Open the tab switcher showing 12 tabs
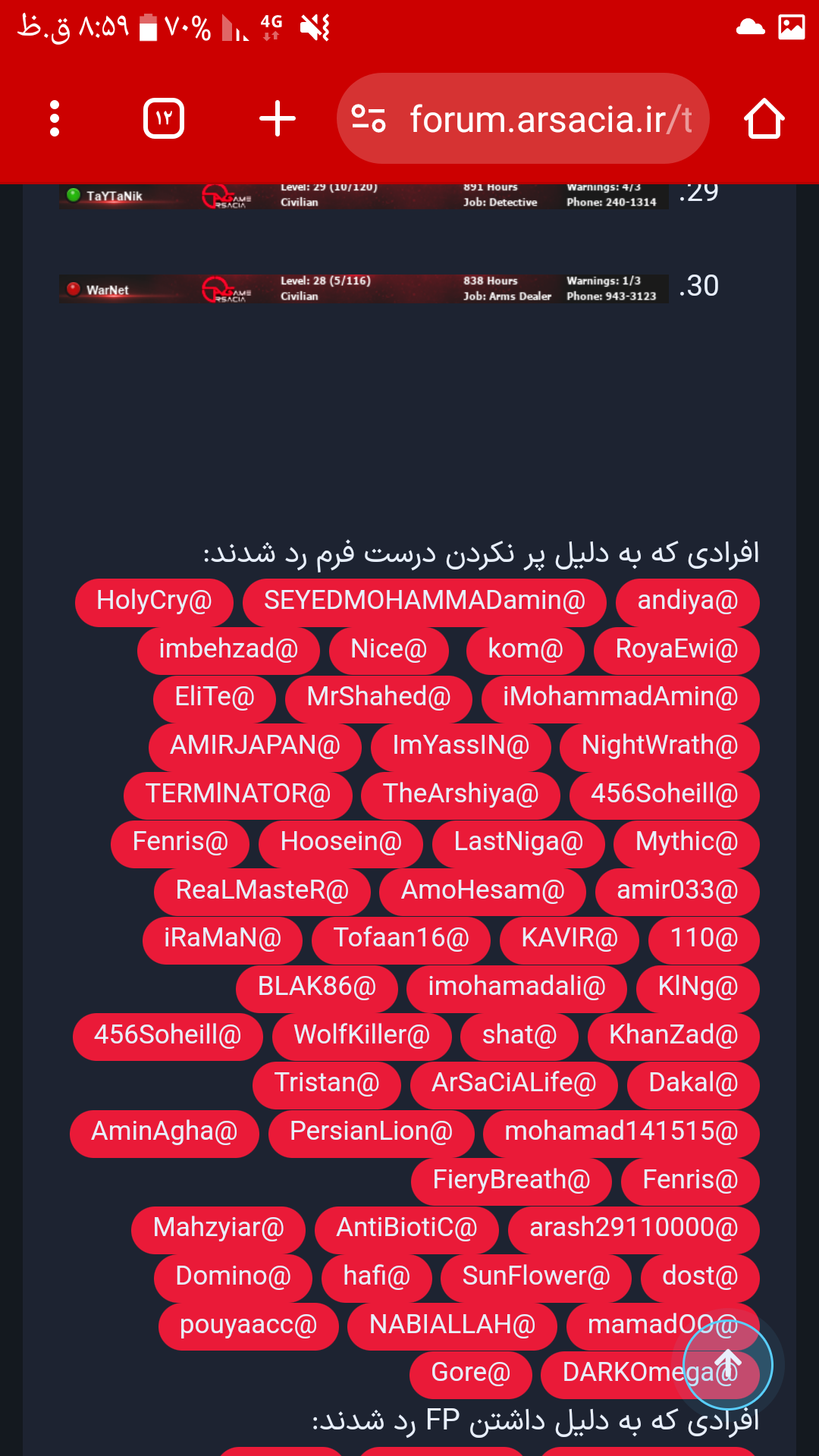 pyautogui.click(x=164, y=118)
